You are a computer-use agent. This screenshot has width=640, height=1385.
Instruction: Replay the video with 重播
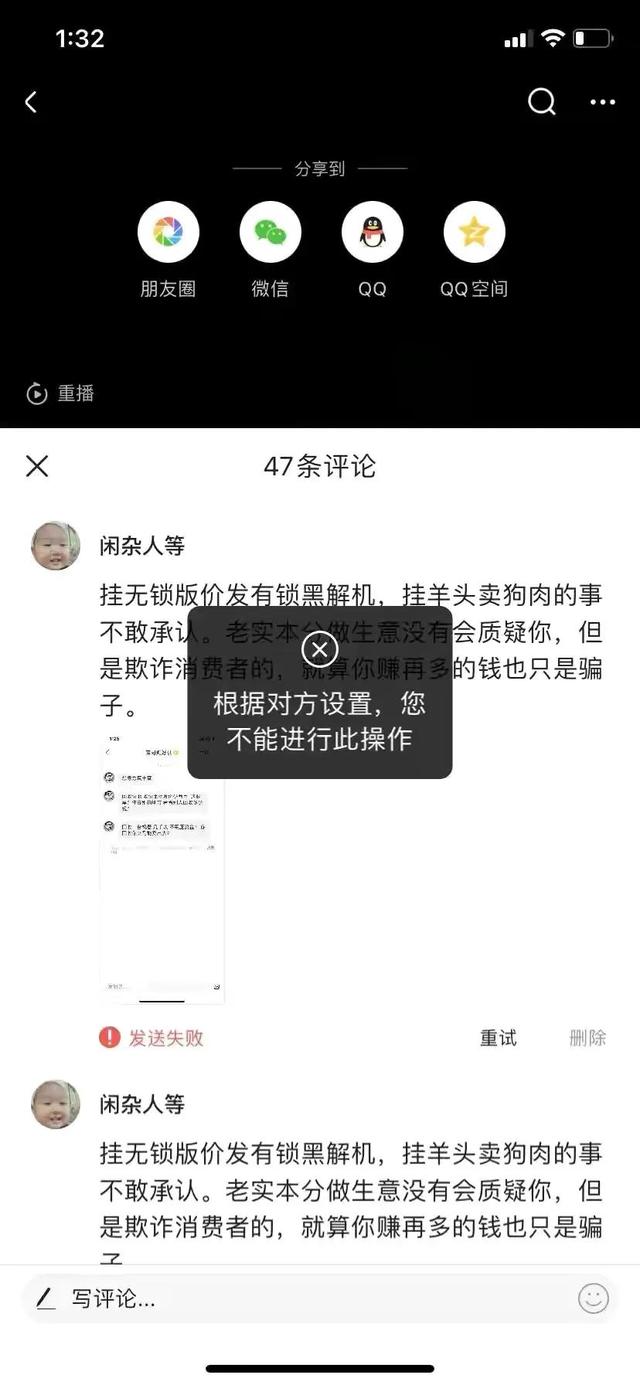click(60, 393)
